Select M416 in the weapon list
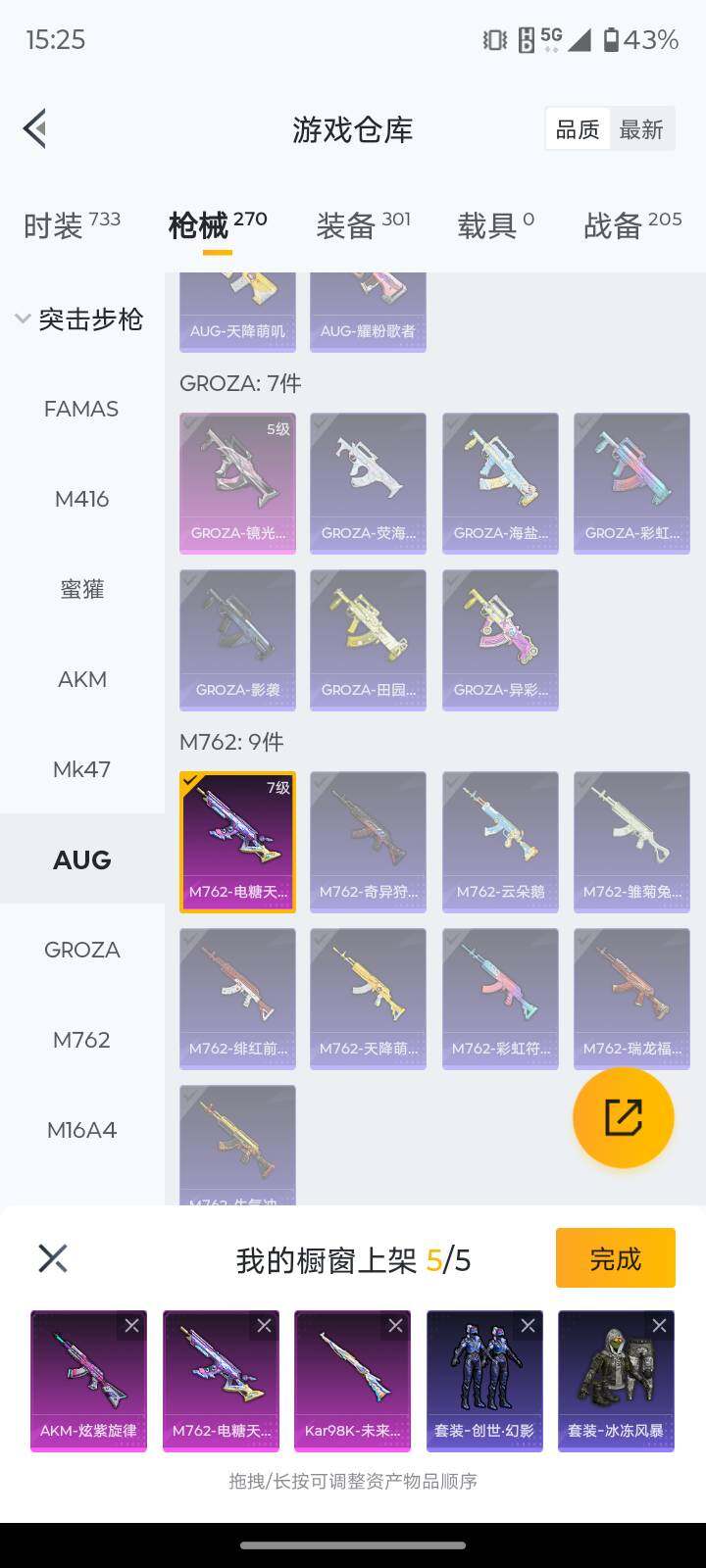Image resolution: width=706 pixels, height=1568 pixels. (81, 499)
